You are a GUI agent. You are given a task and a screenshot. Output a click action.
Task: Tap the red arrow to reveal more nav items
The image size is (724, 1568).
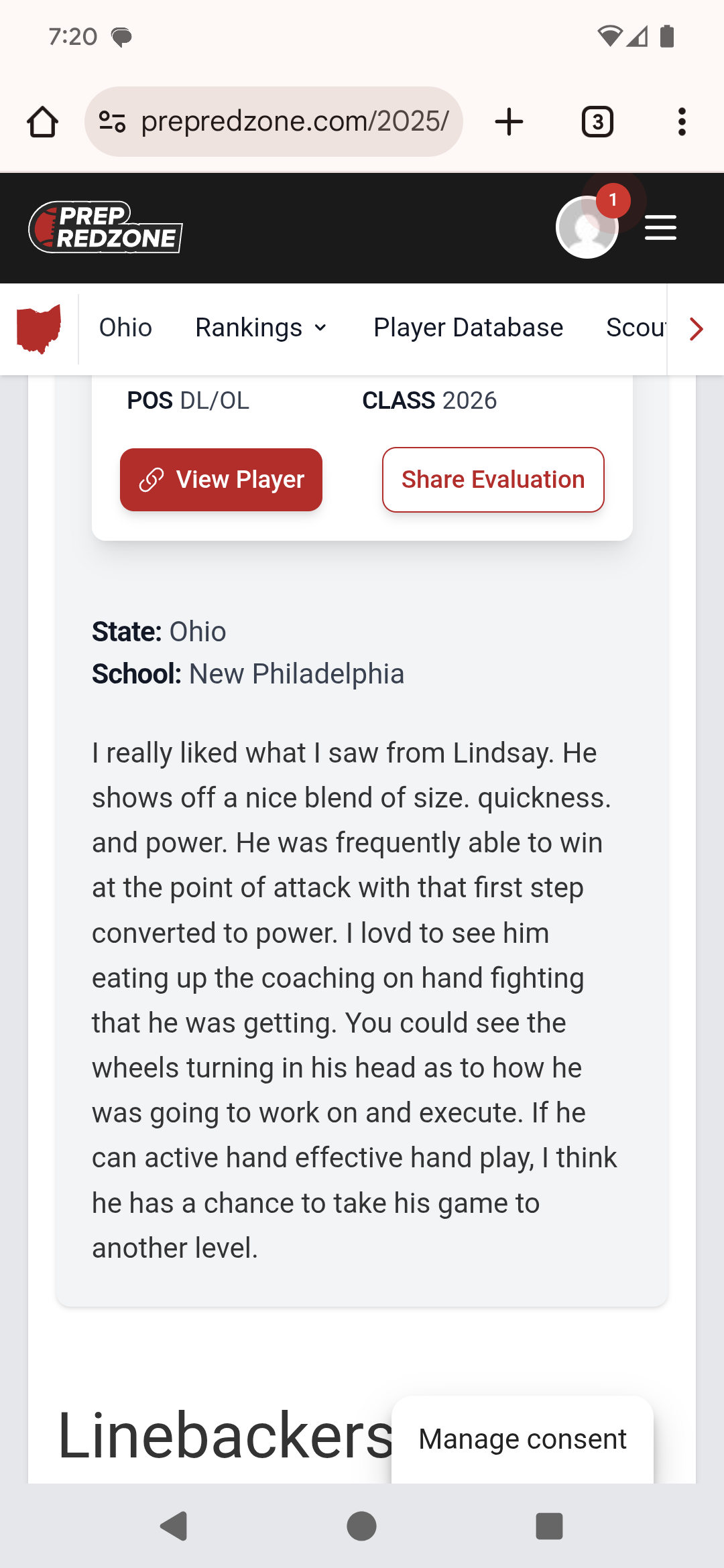tap(697, 328)
